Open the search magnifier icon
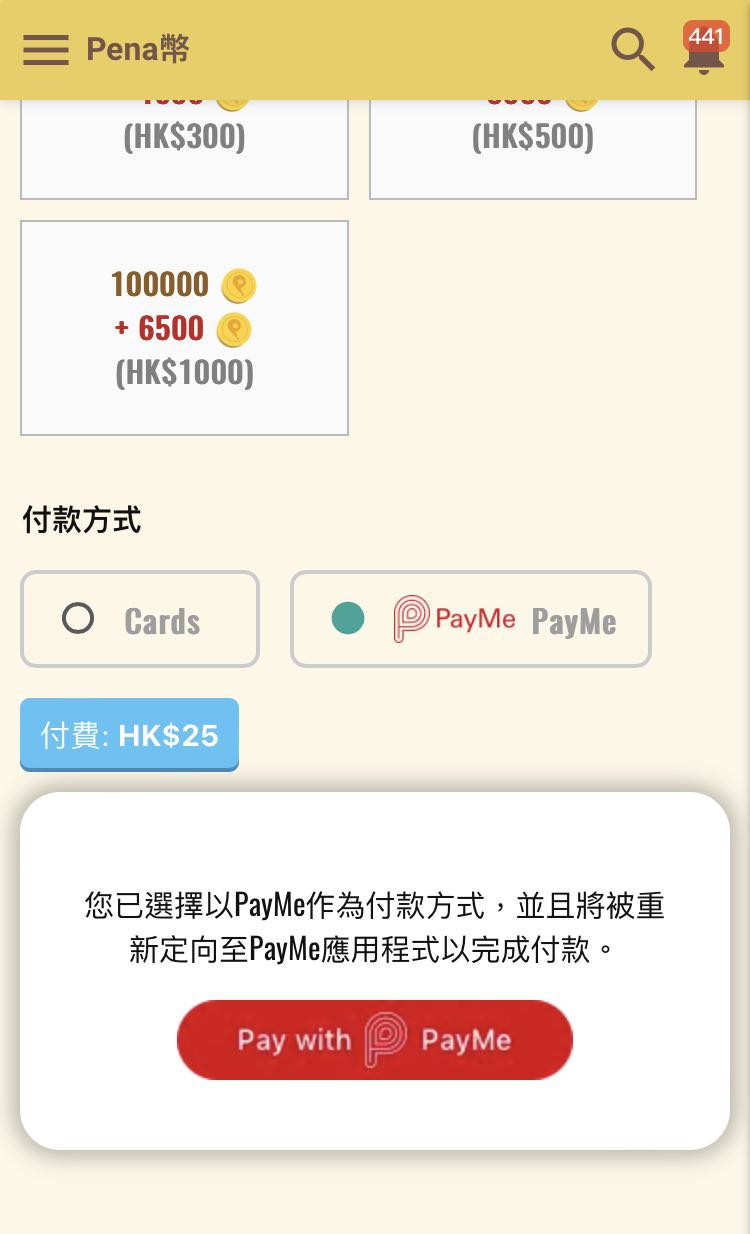750x1234 pixels. [632, 49]
